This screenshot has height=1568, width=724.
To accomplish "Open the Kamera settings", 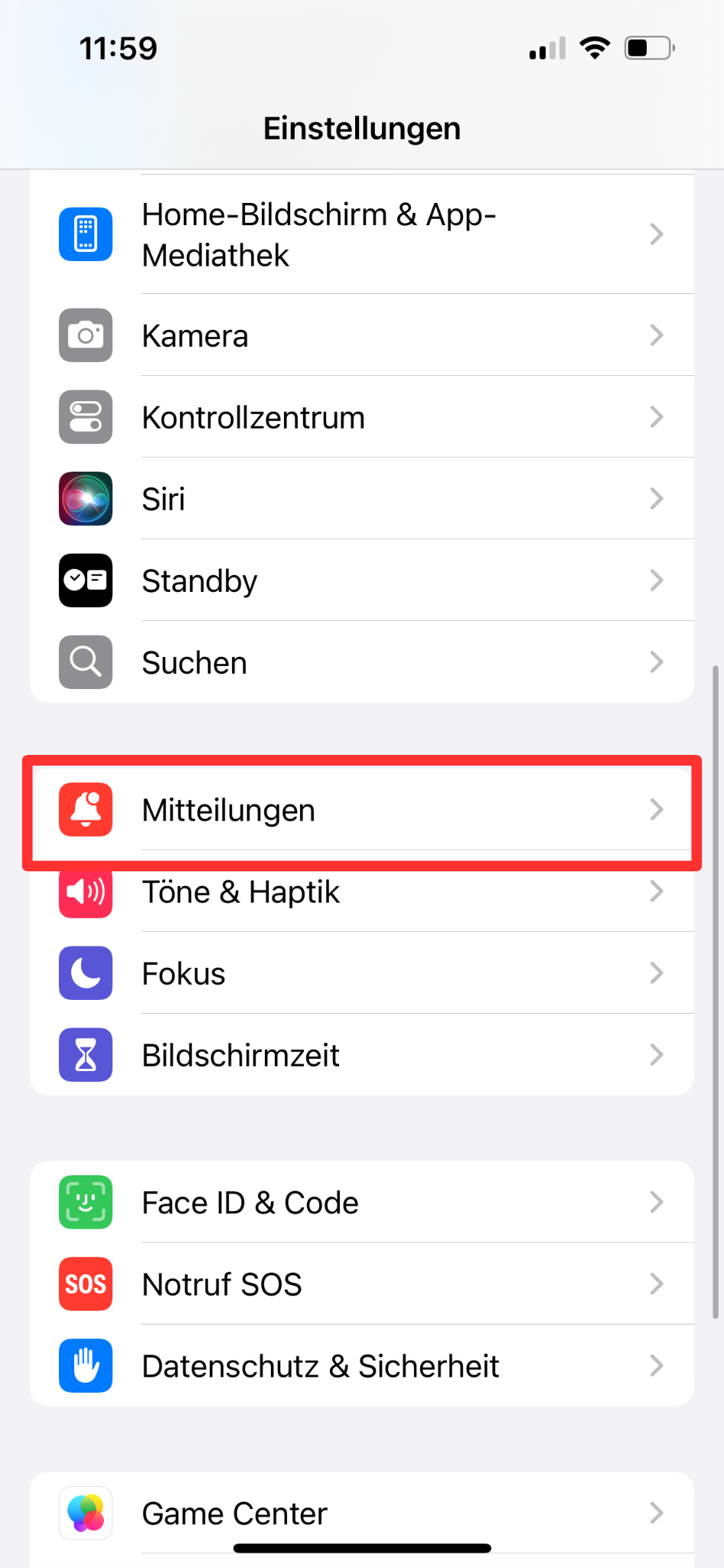I will point(361,335).
